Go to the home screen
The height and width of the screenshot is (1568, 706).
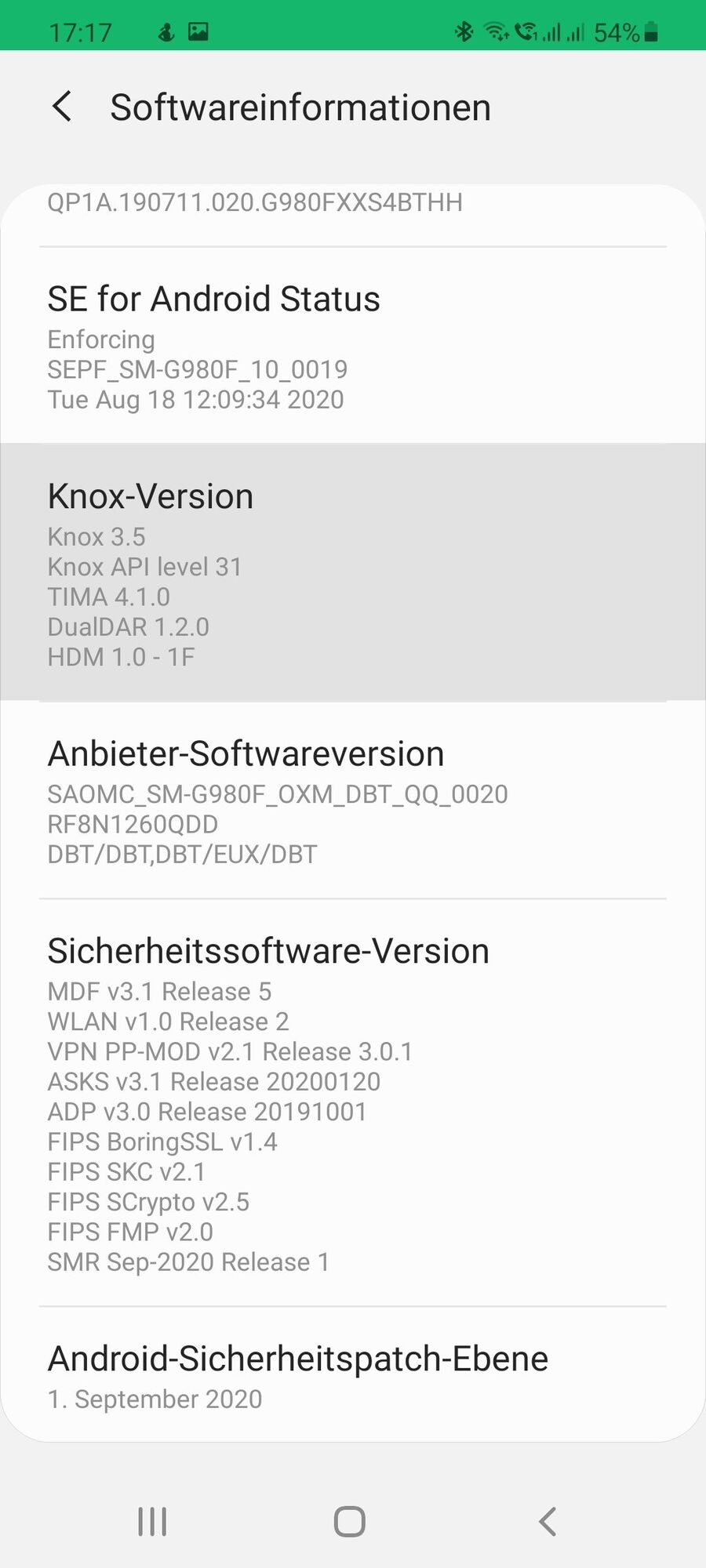(350, 1522)
